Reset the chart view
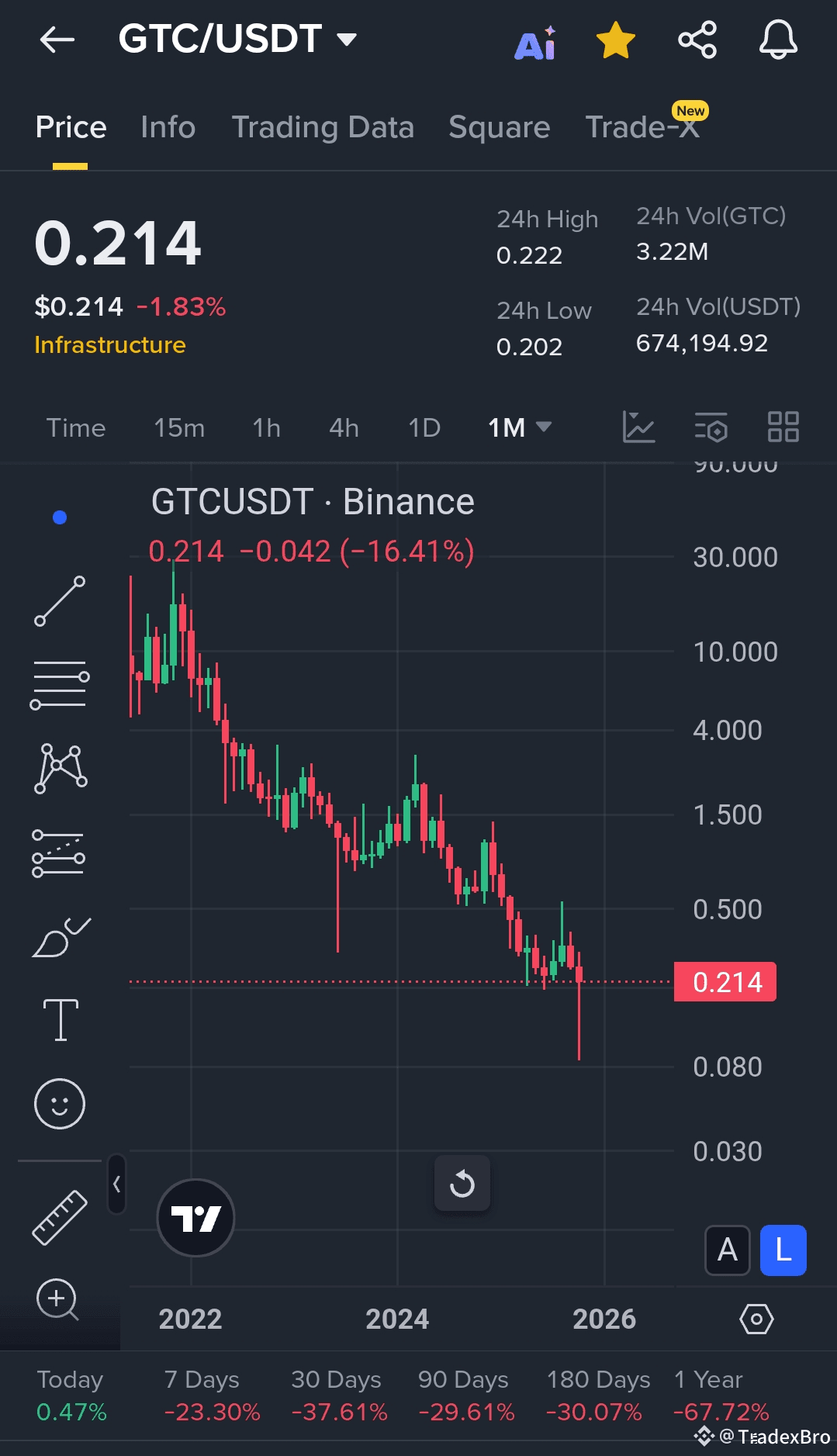The image size is (837, 1456). [x=462, y=1184]
